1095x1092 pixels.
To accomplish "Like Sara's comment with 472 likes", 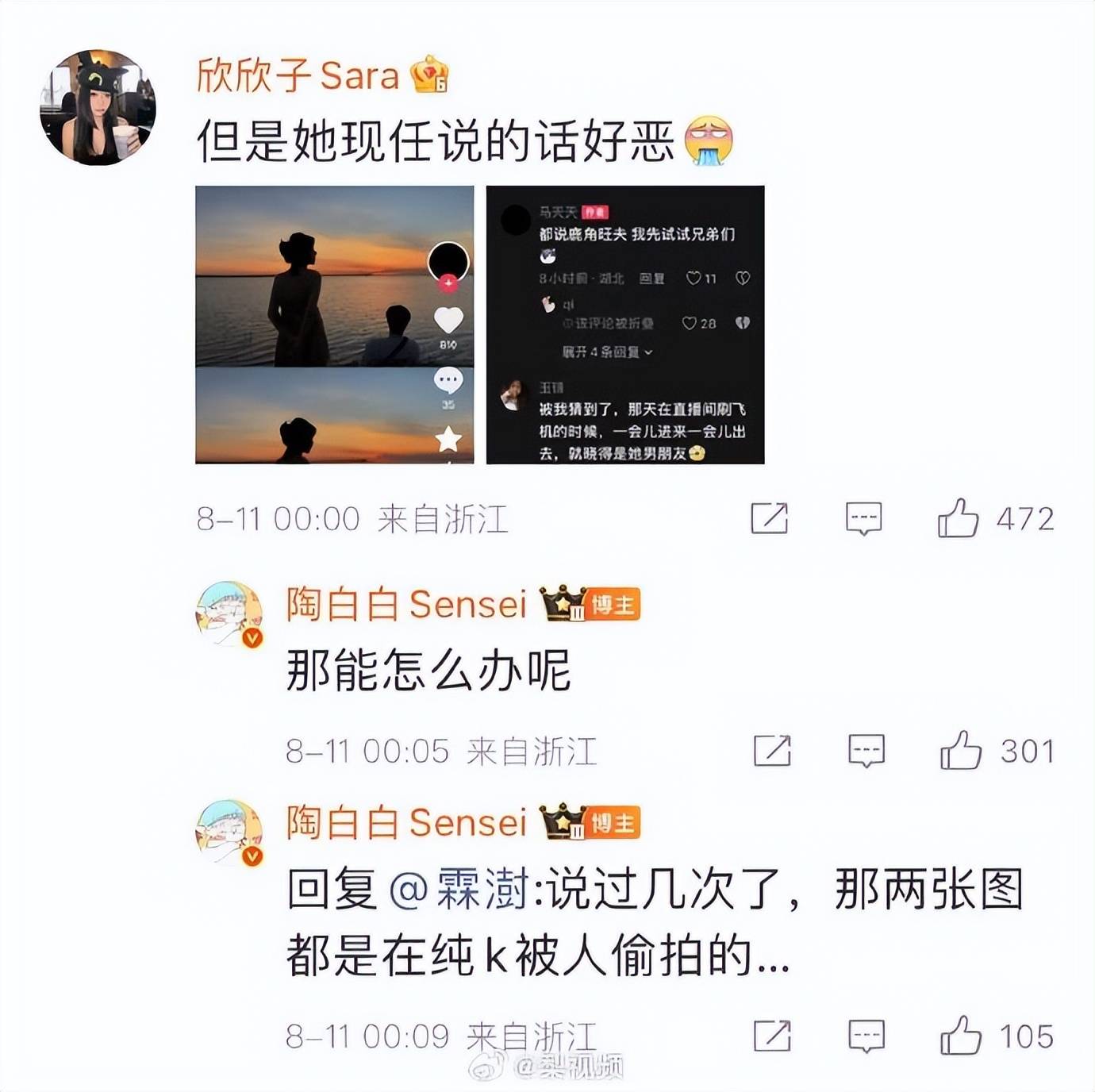I will coord(958,519).
